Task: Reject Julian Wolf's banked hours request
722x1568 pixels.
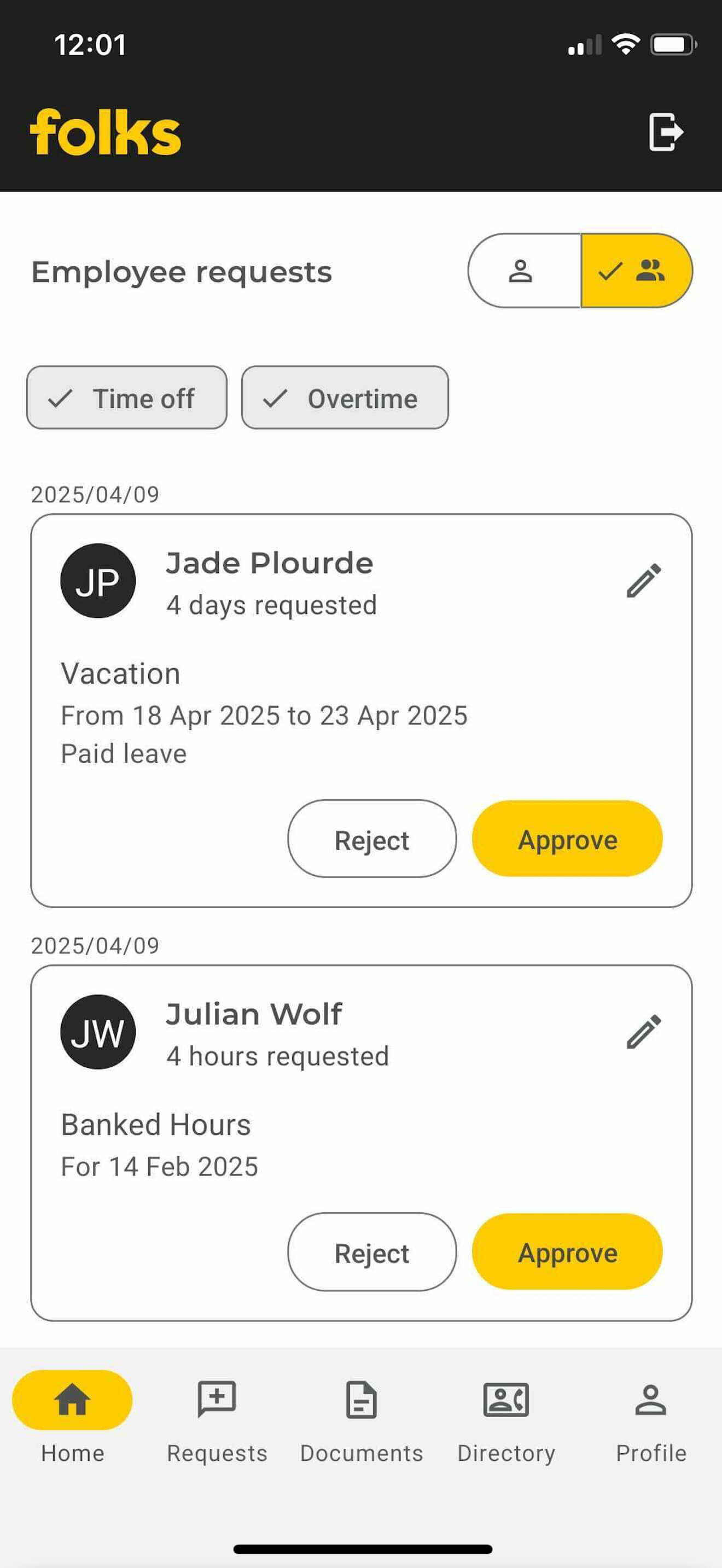Action: (x=371, y=1251)
